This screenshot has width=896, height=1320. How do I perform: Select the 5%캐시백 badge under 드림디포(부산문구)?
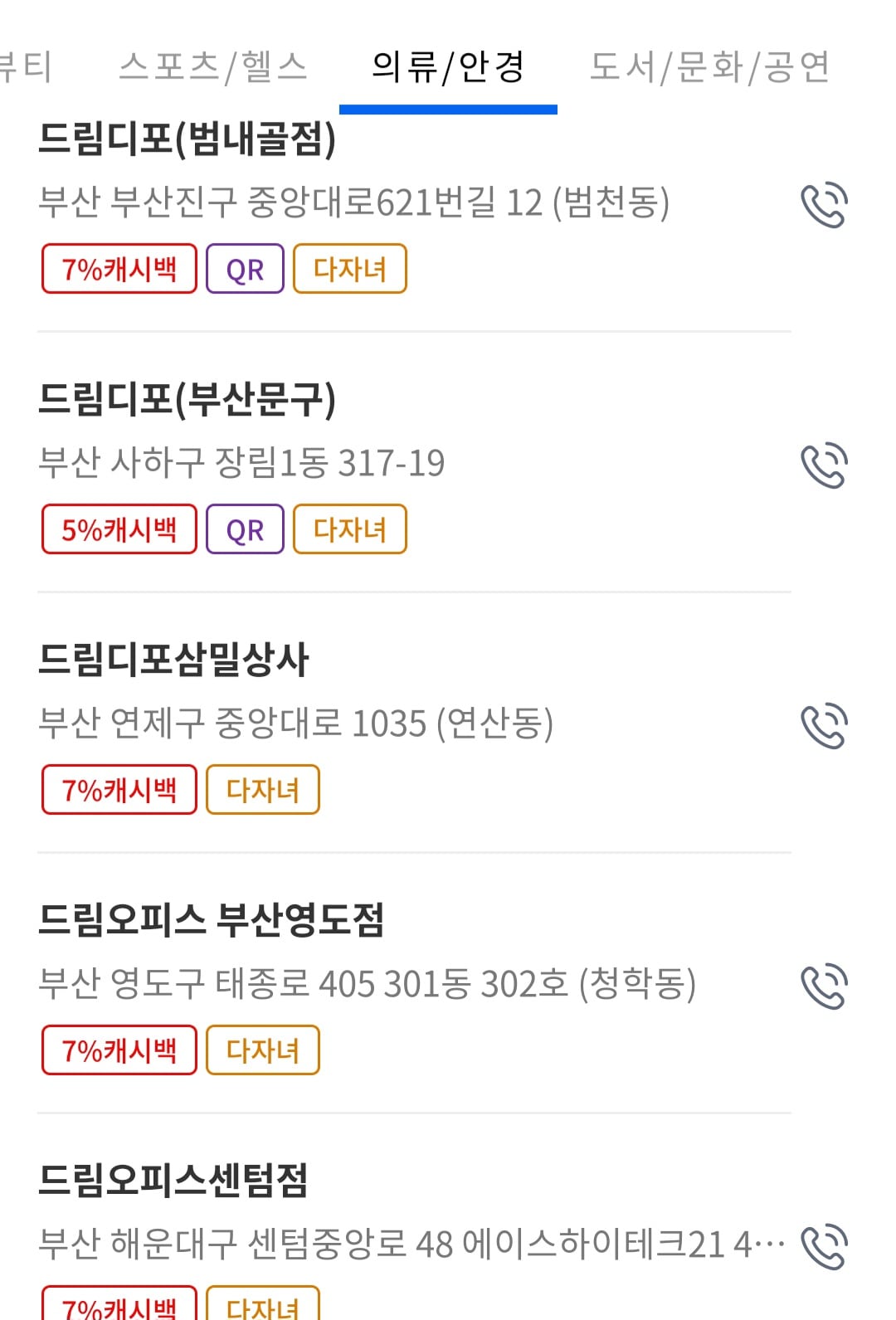119,528
